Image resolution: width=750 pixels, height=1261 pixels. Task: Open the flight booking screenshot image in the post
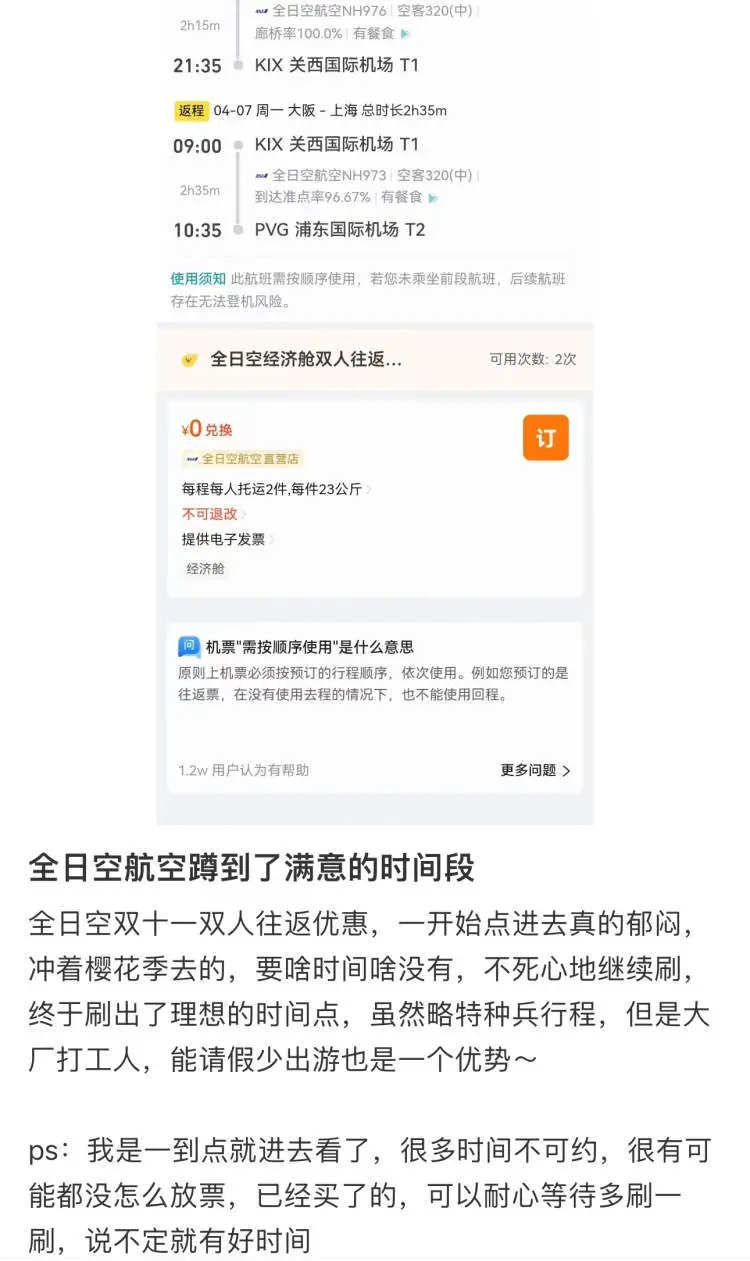click(x=375, y=410)
